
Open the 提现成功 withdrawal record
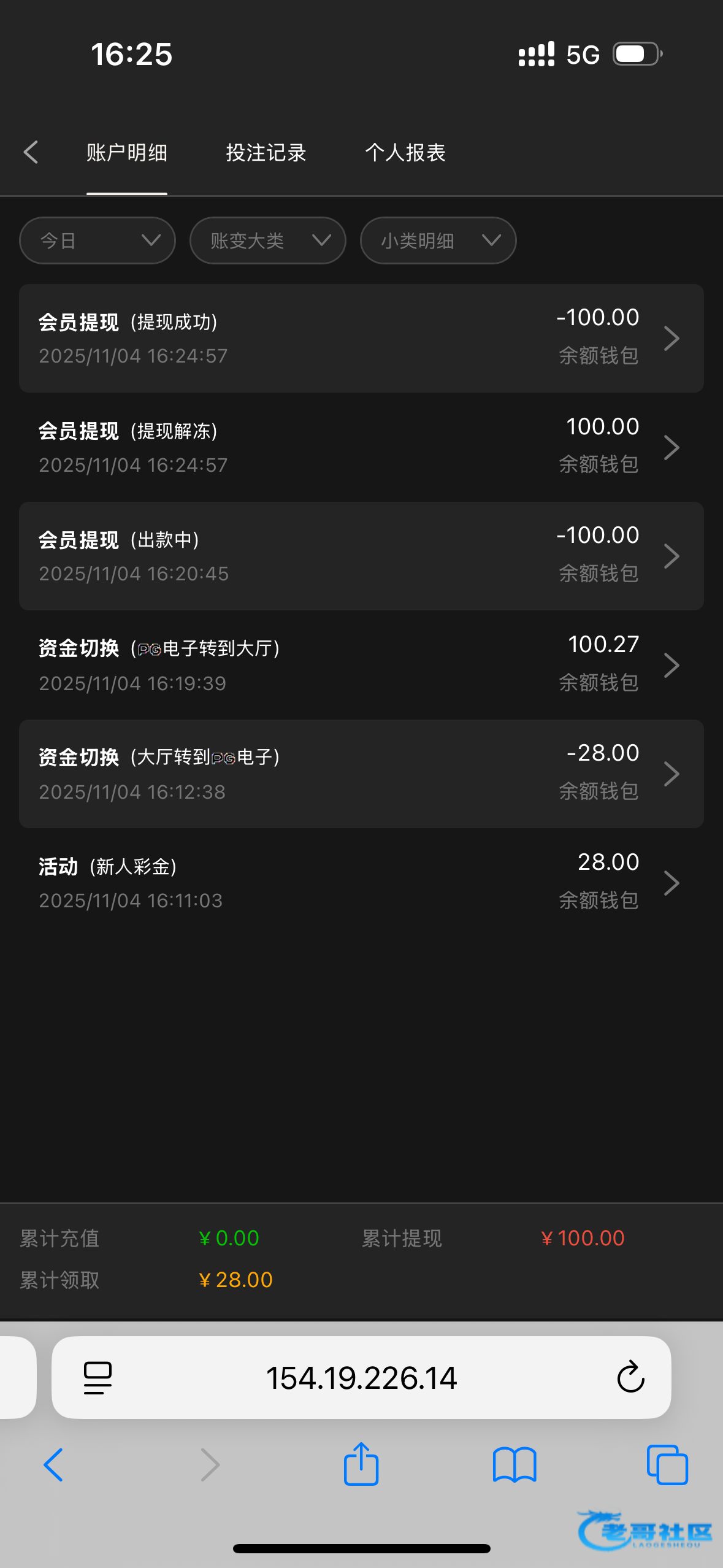tap(361, 338)
